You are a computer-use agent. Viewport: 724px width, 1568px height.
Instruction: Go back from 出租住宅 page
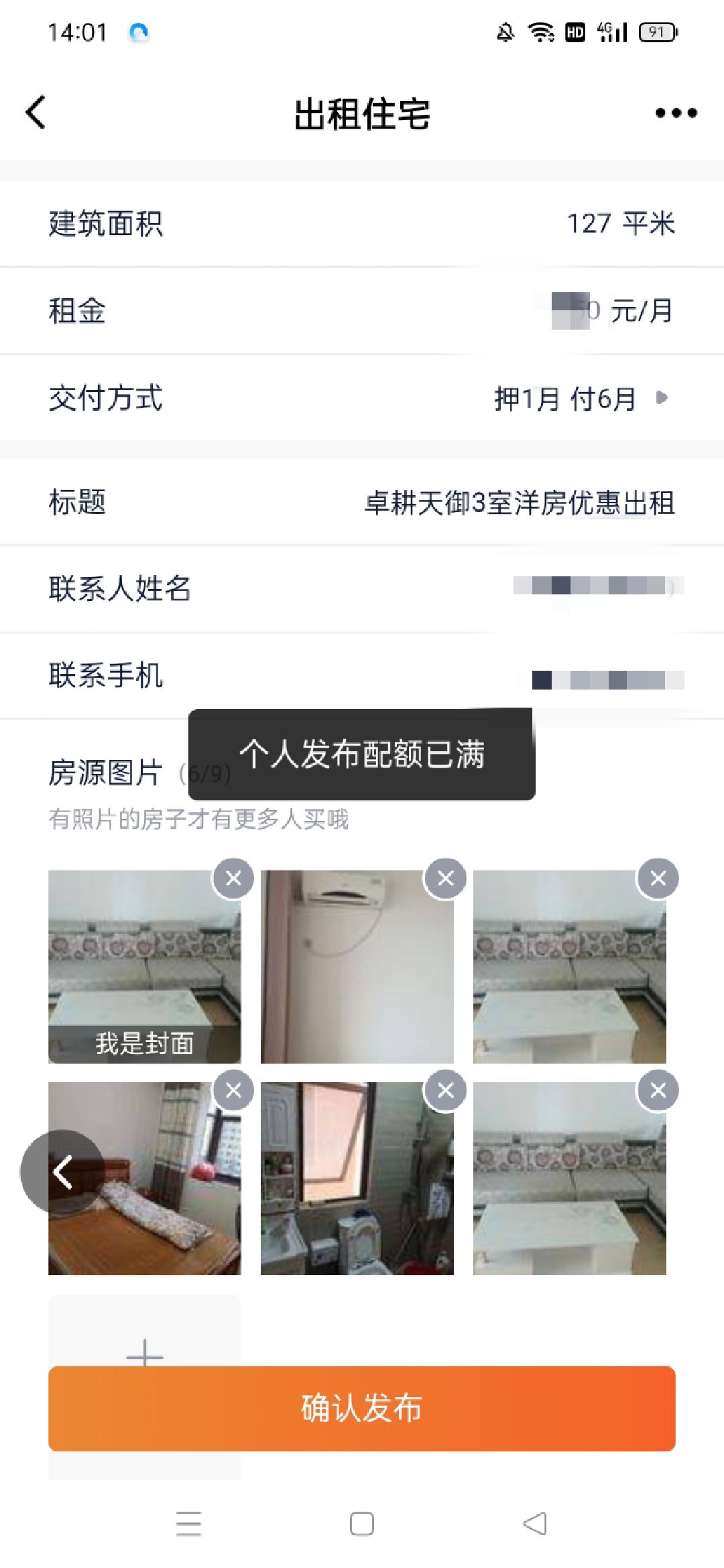[36, 112]
